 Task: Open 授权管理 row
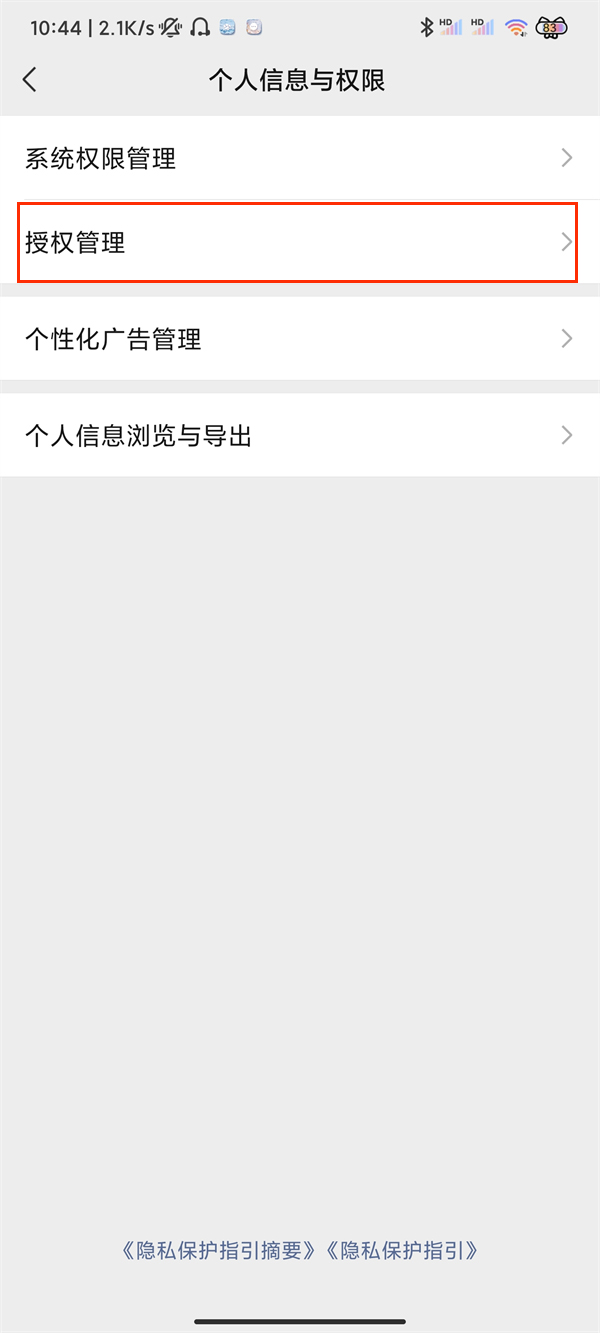point(299,242)
